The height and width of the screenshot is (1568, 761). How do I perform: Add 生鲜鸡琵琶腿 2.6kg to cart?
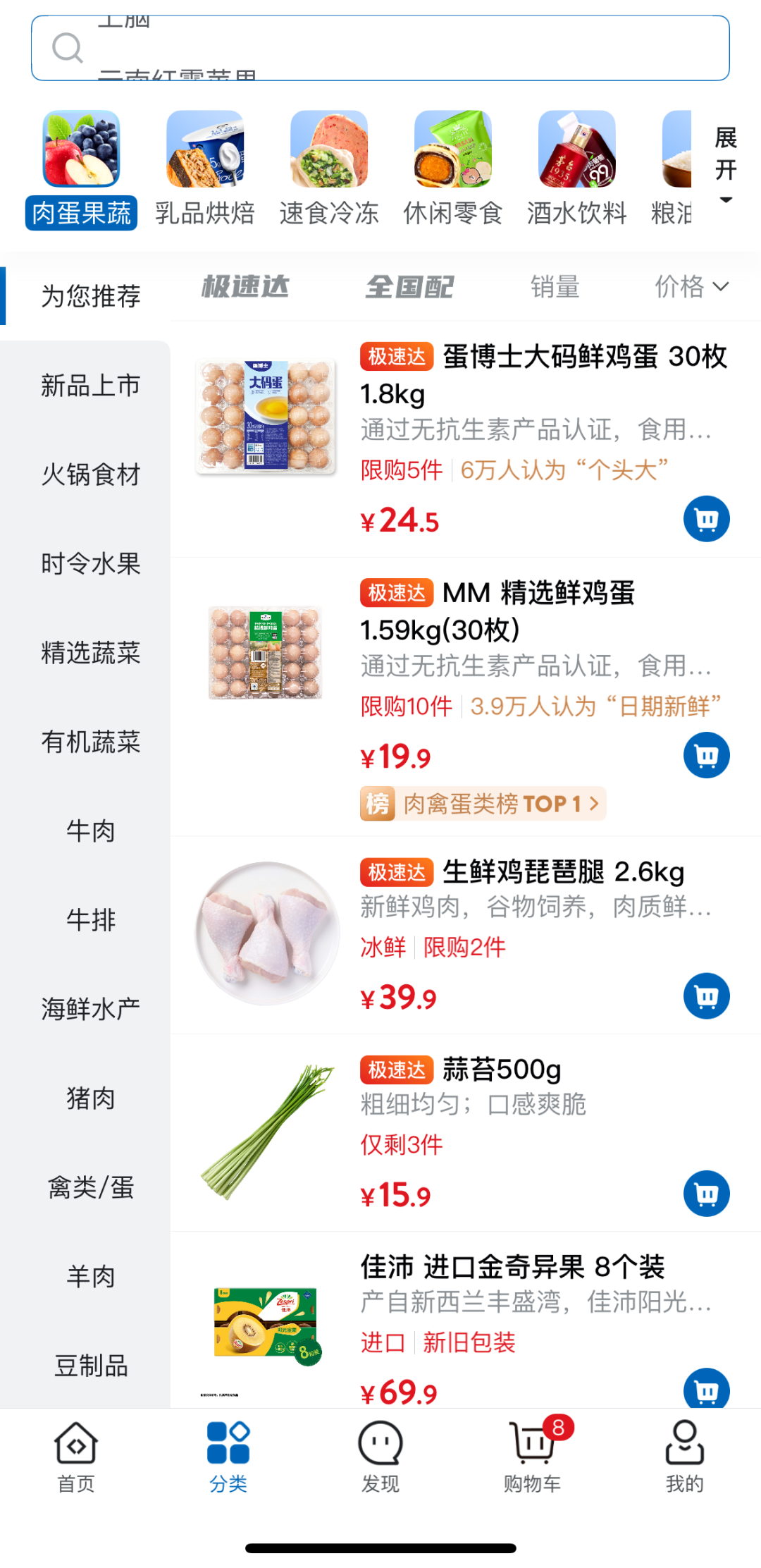point(706,996)
